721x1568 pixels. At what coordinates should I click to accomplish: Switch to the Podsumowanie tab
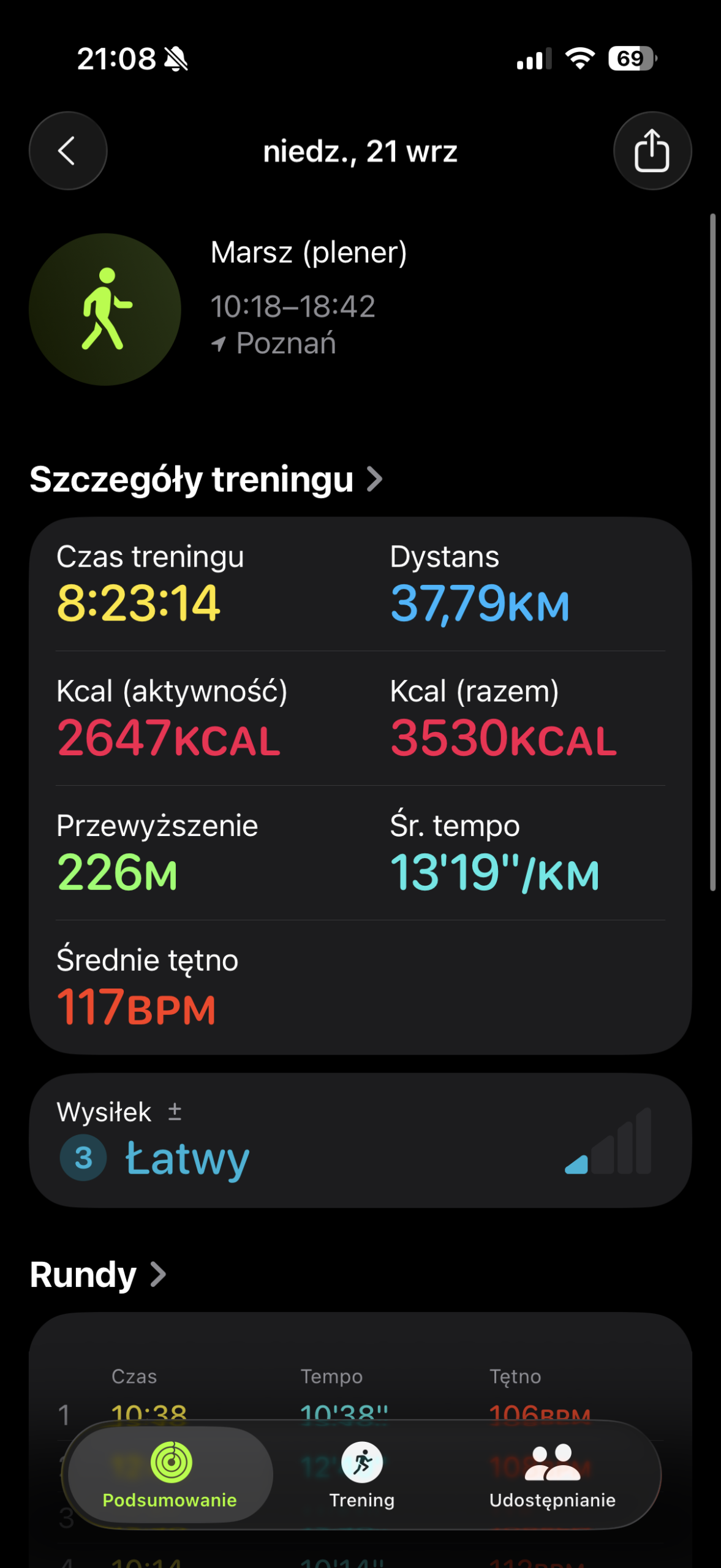click(170, 1475)
